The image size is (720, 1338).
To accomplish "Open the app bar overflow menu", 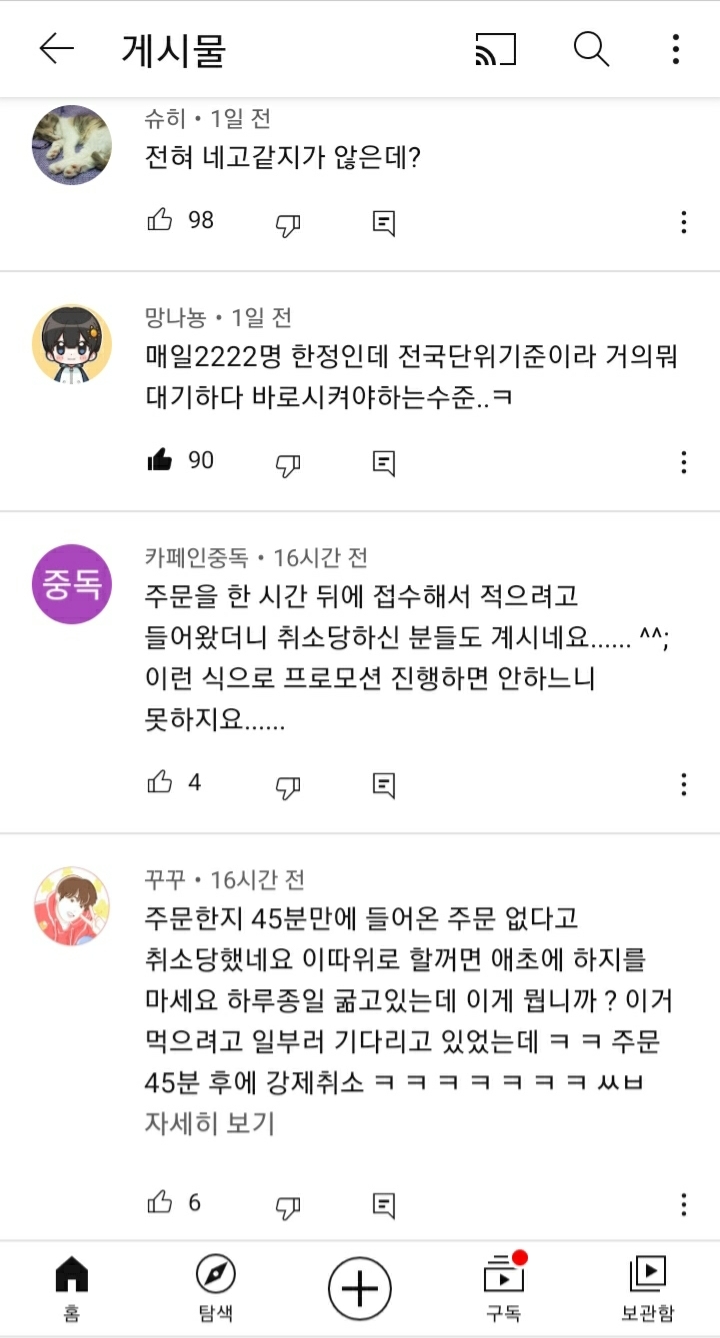I will 676,49.
